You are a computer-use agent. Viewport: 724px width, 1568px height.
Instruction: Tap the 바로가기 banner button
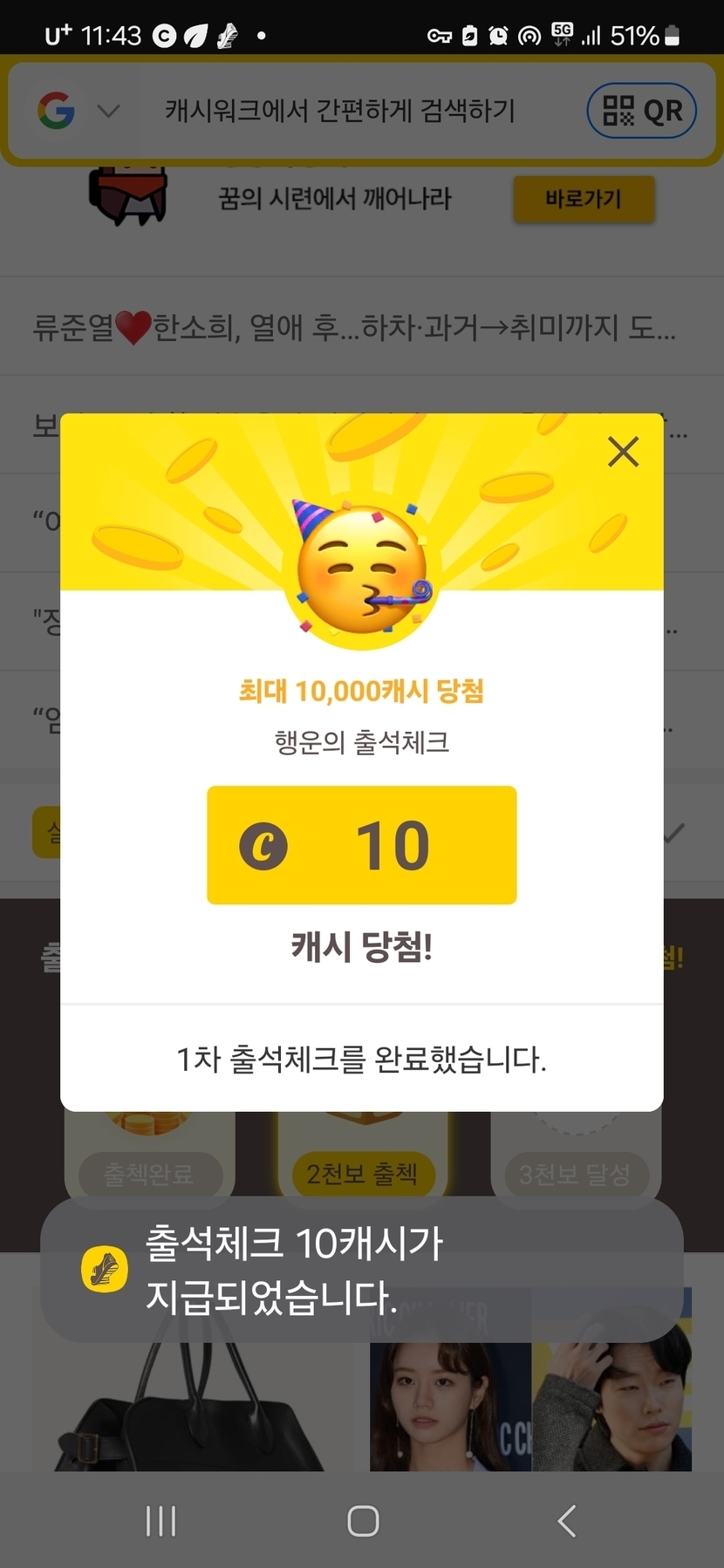[583, 199]
